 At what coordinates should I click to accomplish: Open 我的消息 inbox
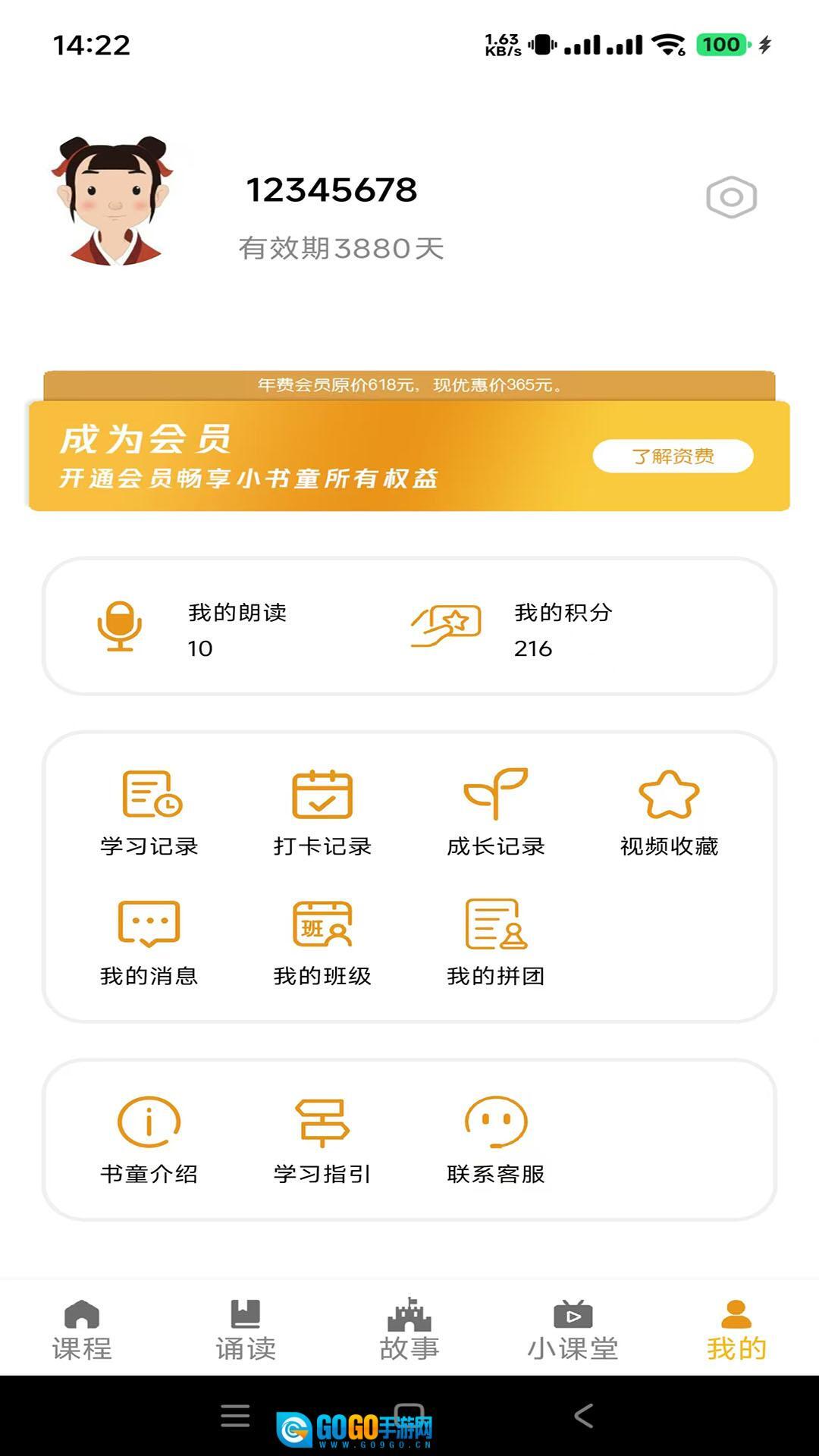point(149,942)
